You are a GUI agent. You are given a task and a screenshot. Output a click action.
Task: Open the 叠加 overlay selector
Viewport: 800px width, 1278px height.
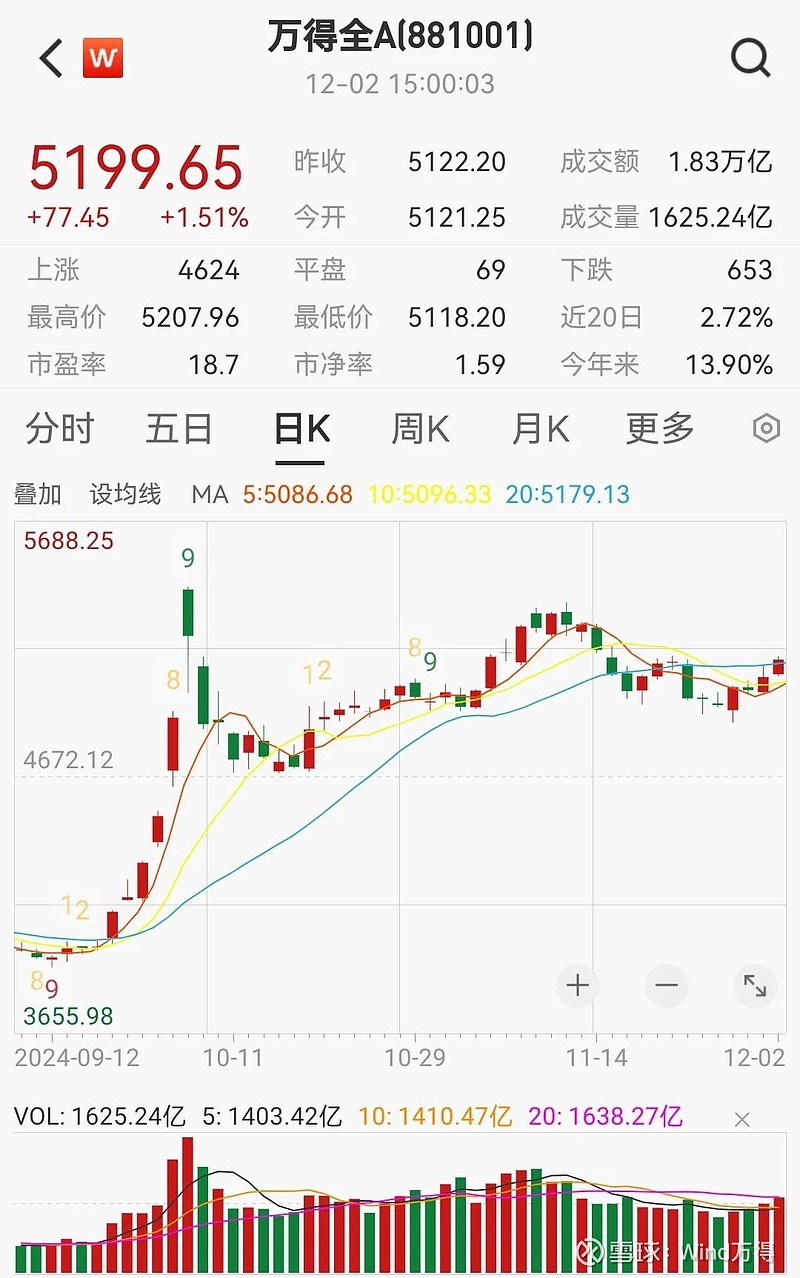pos(40,494)
